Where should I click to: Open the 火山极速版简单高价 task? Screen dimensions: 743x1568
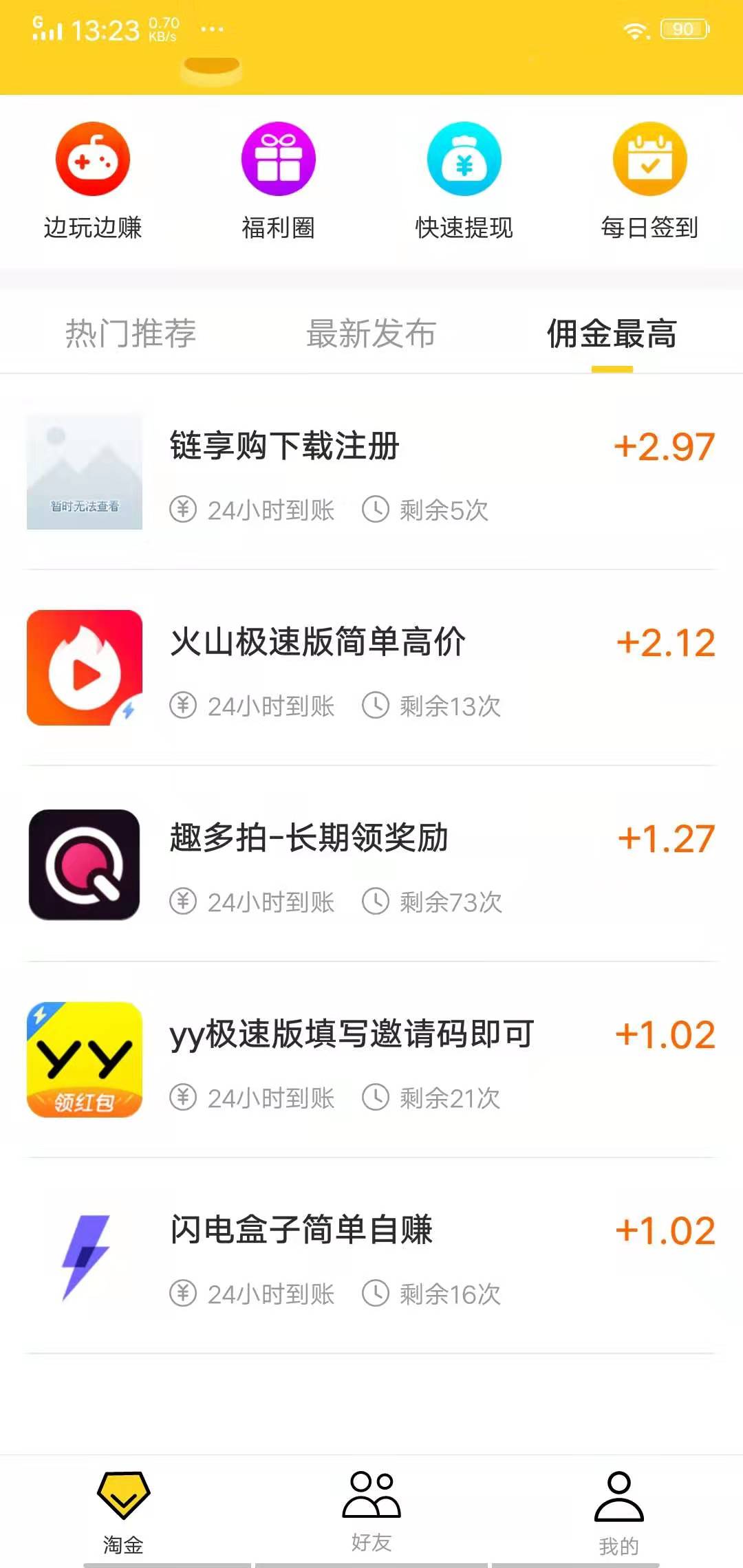371,668
